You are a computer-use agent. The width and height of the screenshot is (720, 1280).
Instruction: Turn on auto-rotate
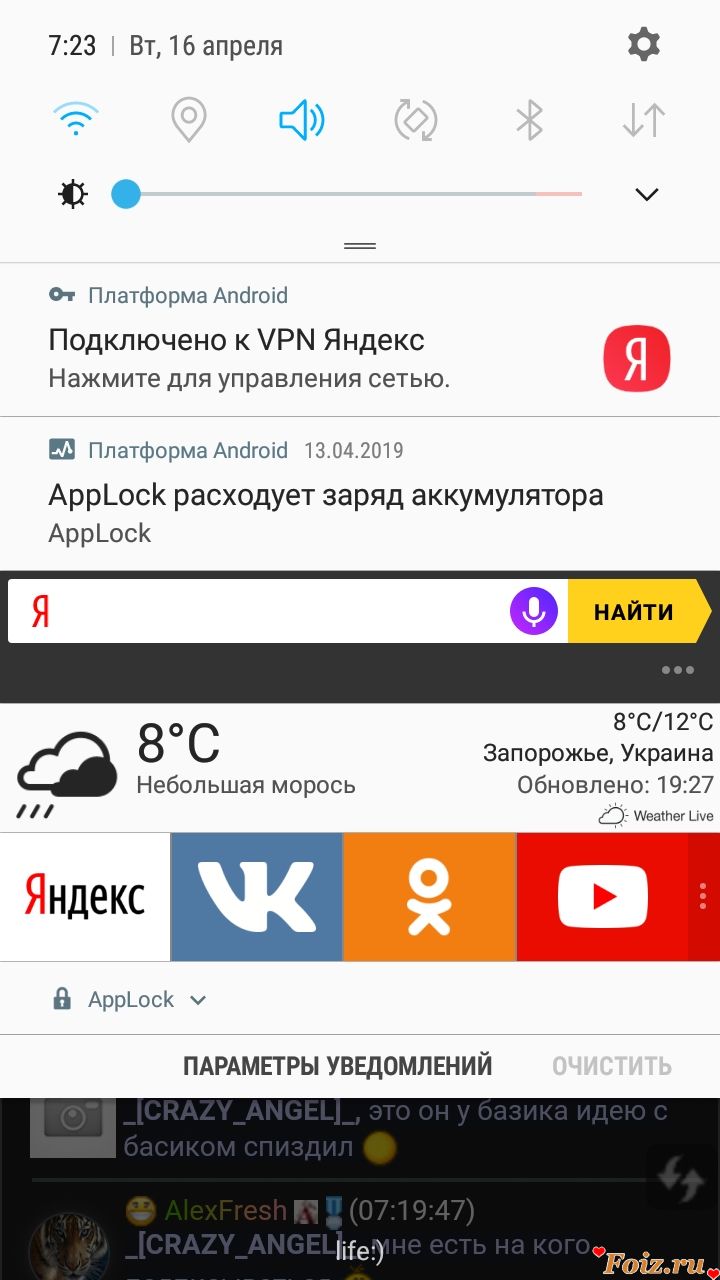415,120
